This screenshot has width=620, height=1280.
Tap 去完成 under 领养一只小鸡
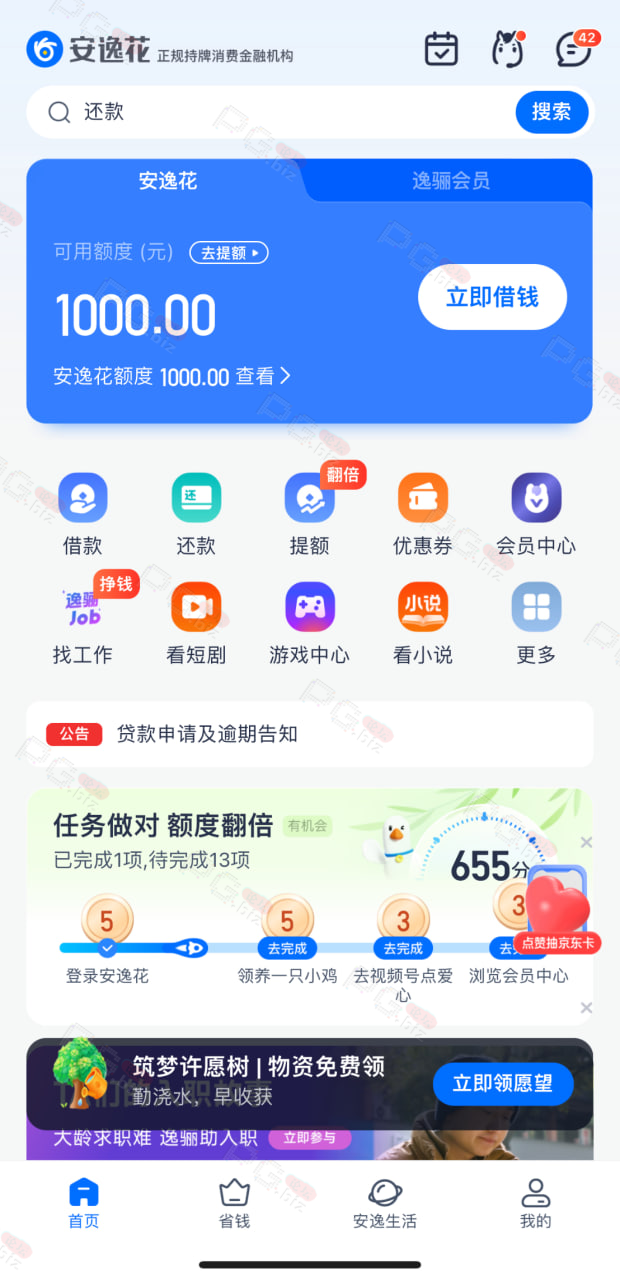[287, 948]
